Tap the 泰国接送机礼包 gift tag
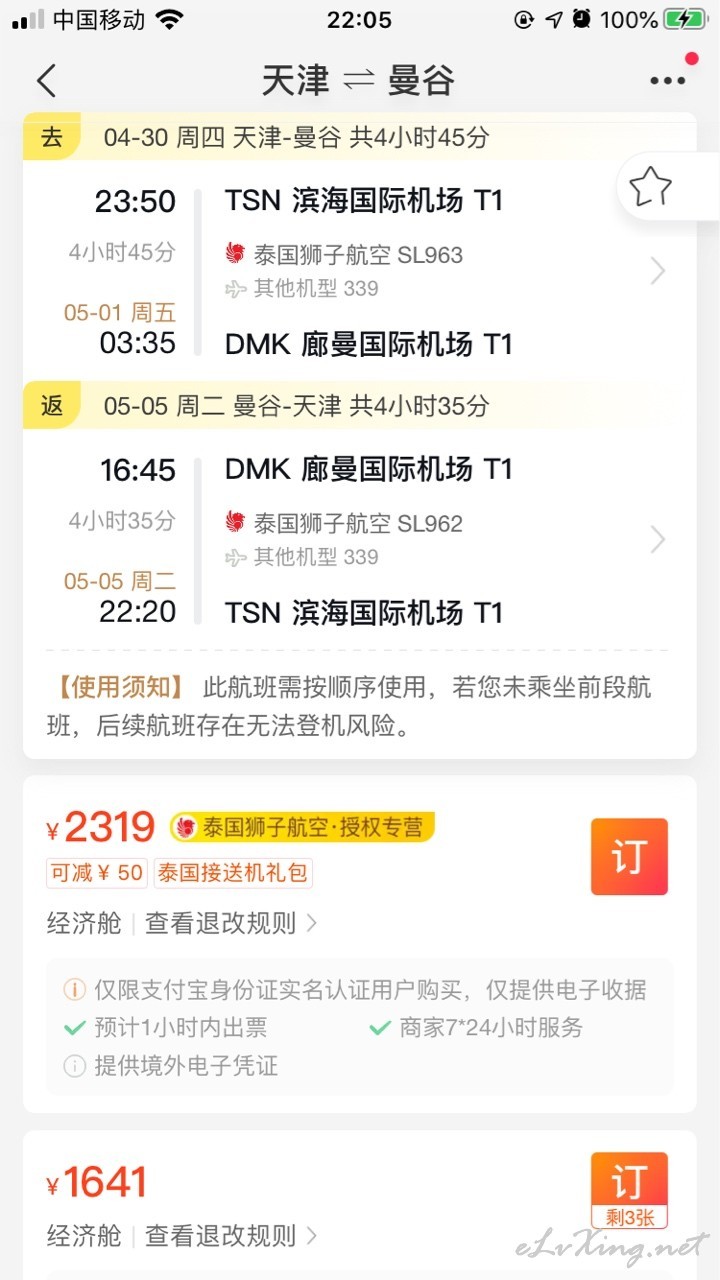Image resolution: width=720 pixels, height=1280 pixels. [x=233, y=873]
